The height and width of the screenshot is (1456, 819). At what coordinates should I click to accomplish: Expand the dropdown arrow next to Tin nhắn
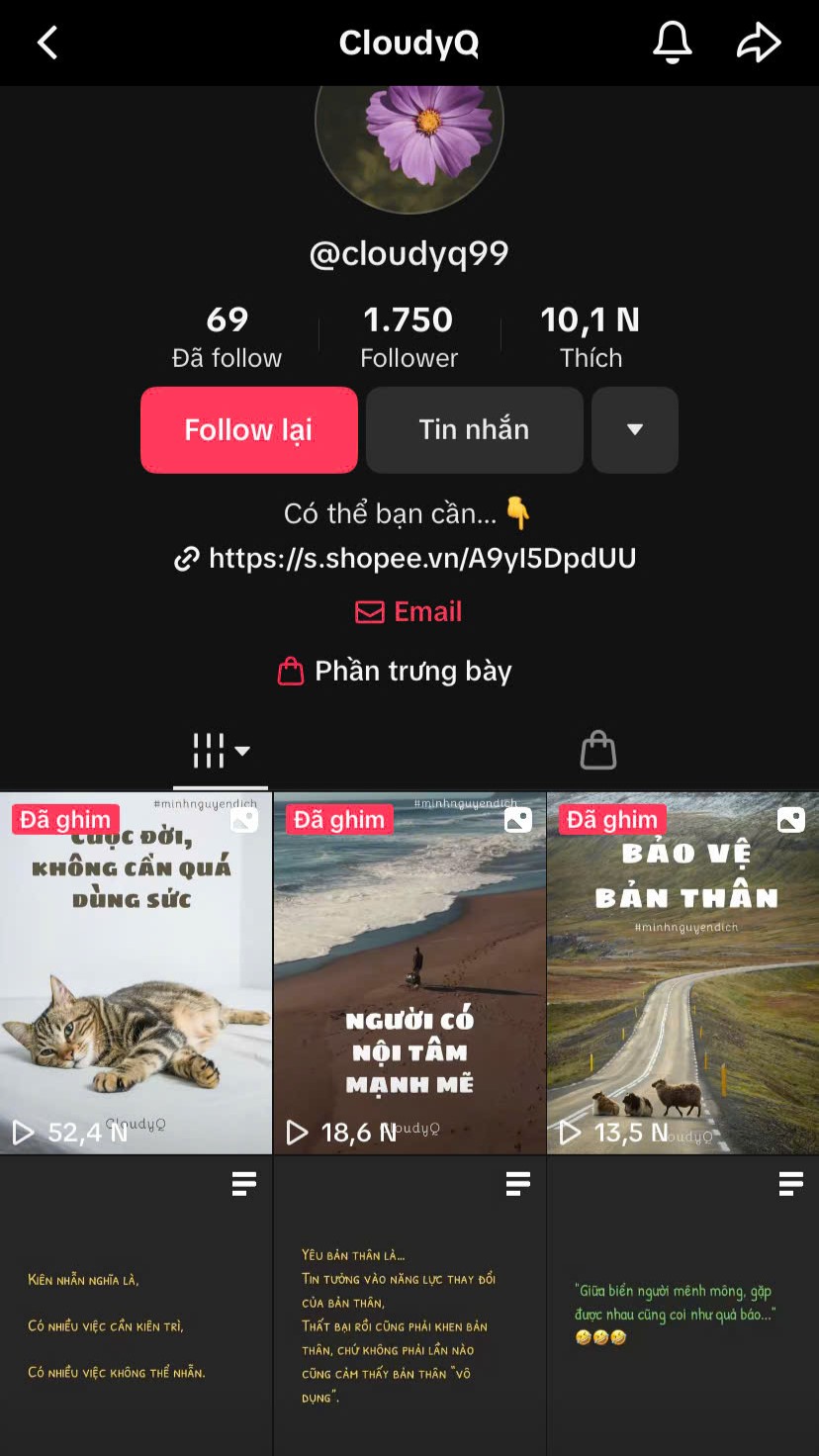tap(634, 430)
